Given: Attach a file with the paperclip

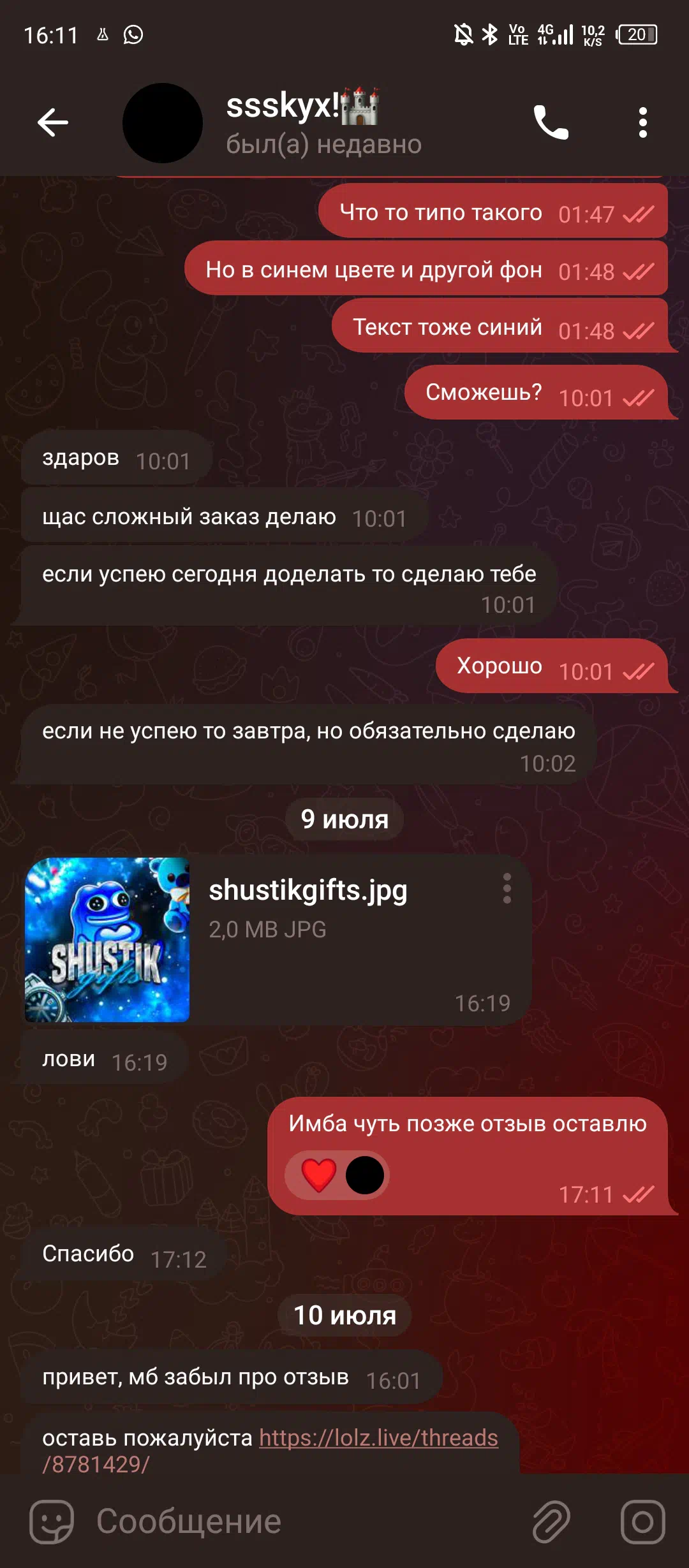Looking at the screenshot, I should point(551,1521).
